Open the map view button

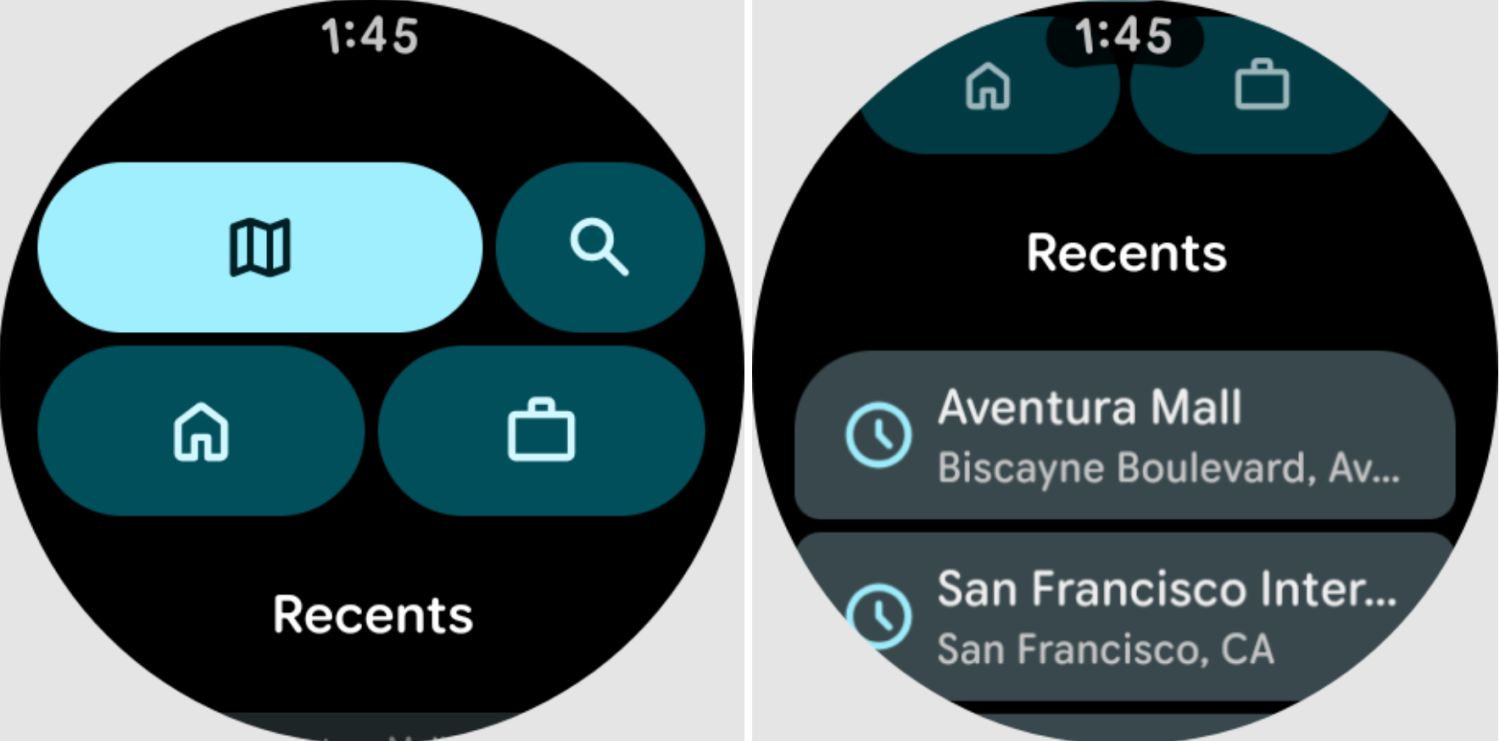pyautogui.click(x=259, y=247)
